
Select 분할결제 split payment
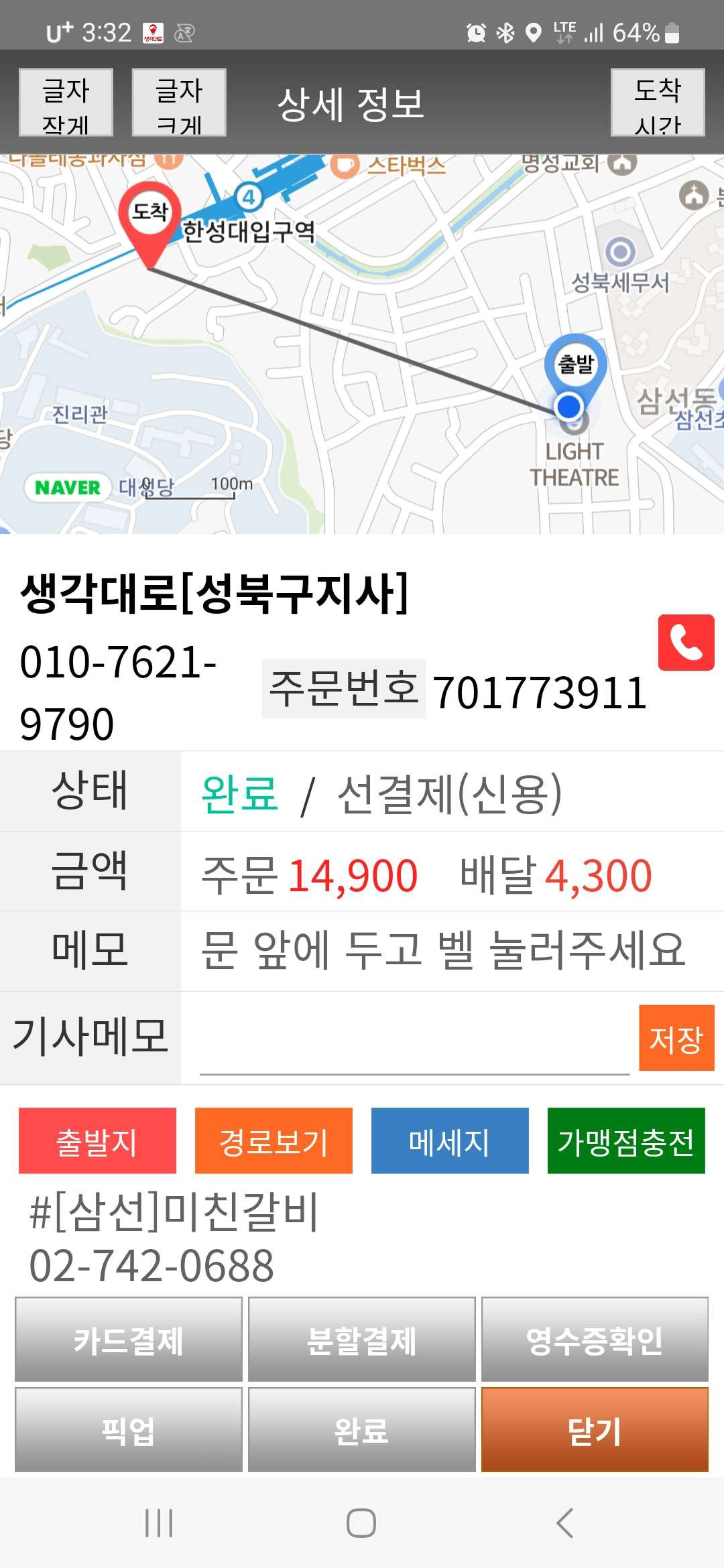(x=361, y=1339)
